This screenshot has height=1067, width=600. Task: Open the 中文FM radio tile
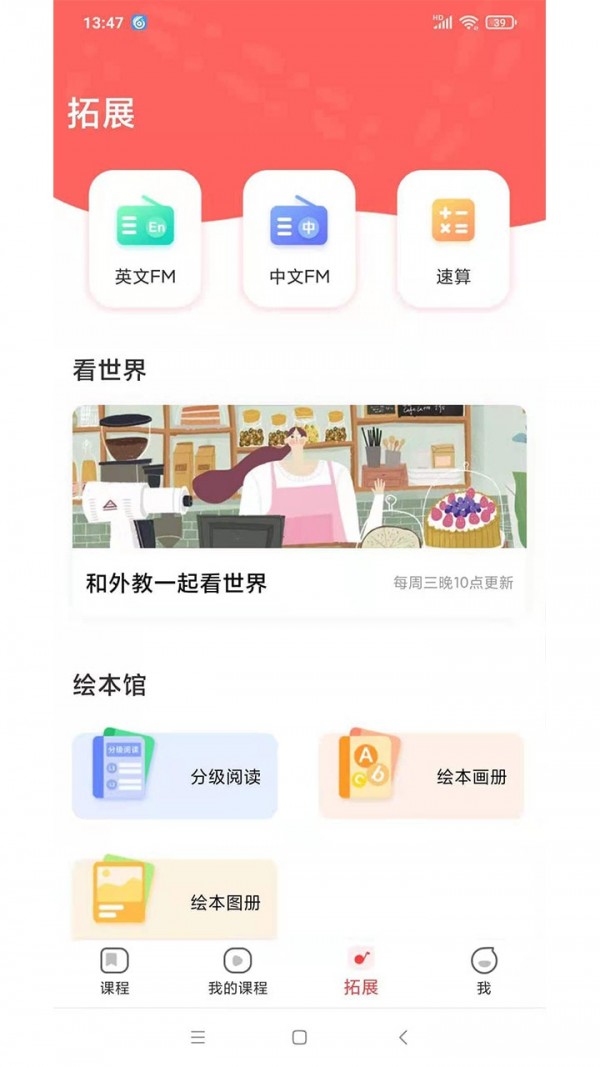(299, 238)
